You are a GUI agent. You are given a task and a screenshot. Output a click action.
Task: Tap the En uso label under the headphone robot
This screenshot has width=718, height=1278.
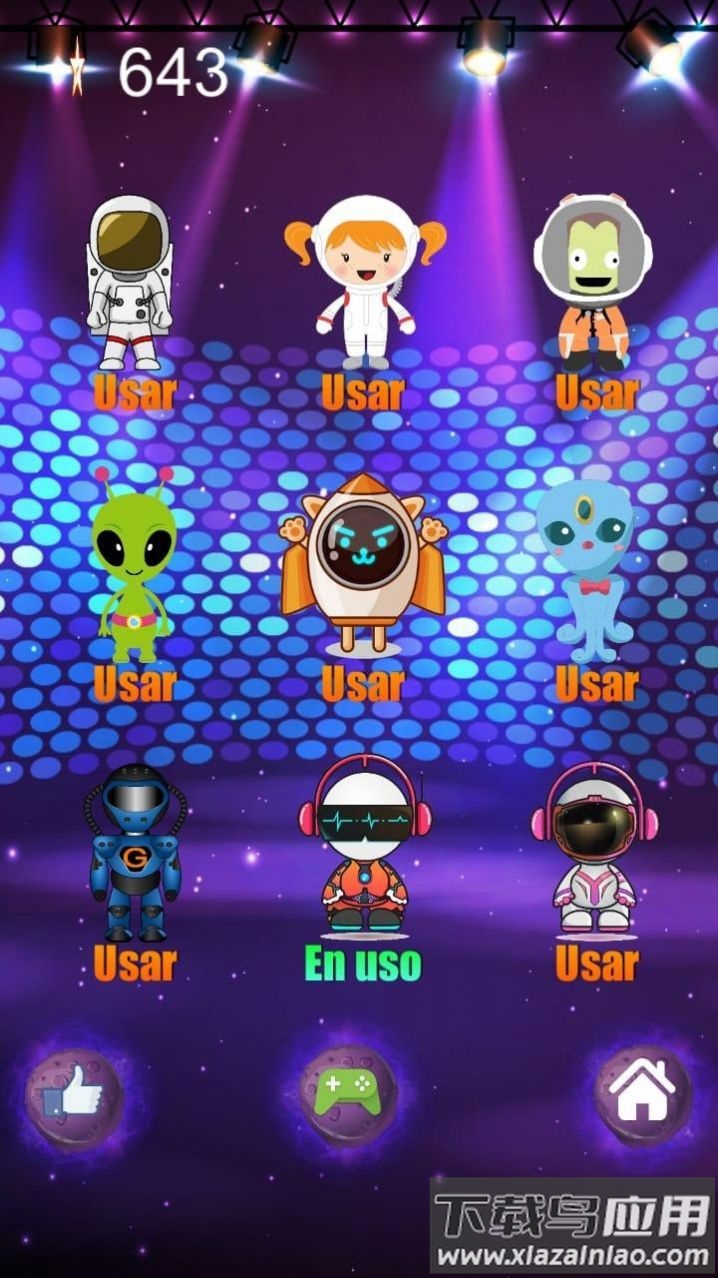coord(362,963)
